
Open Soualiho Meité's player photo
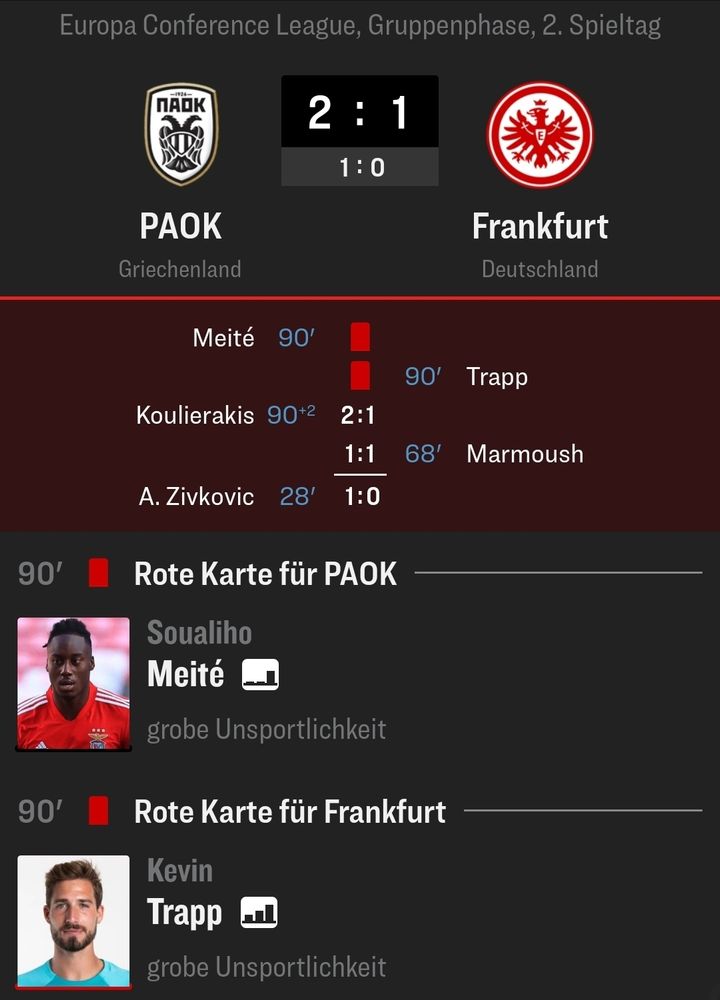pyautogui.click(x=73, y=683)
